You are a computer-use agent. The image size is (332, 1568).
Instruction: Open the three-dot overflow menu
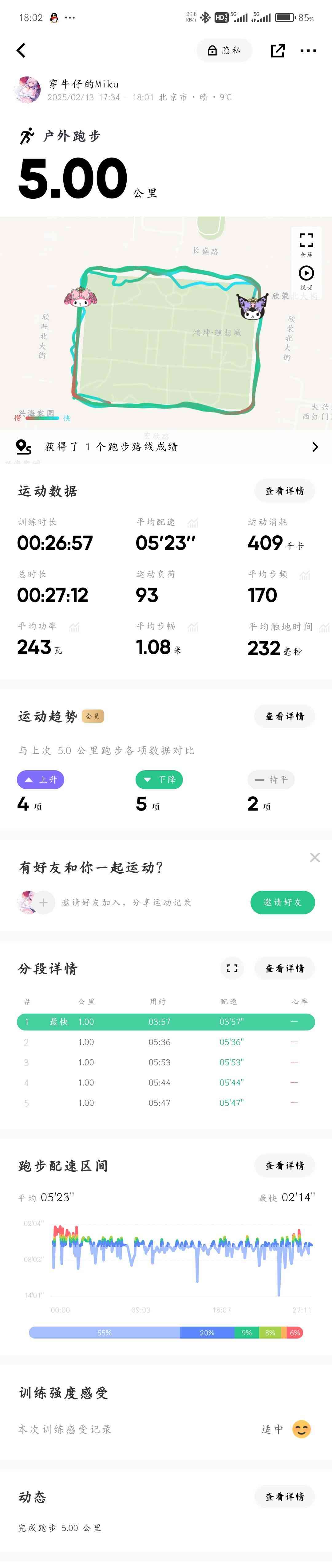coord(308,50)
